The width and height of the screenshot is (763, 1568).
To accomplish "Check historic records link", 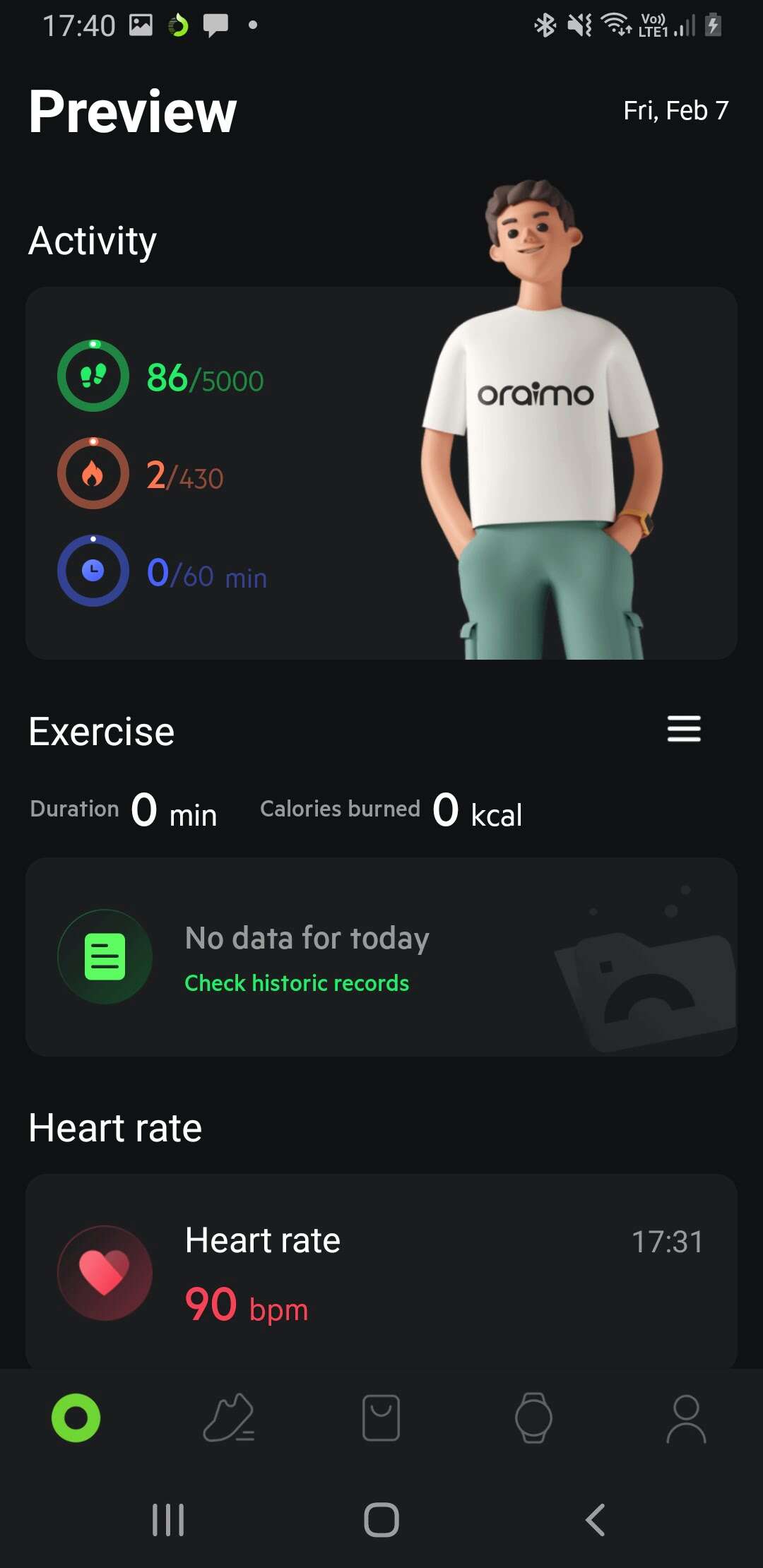I will coord(297,983).
